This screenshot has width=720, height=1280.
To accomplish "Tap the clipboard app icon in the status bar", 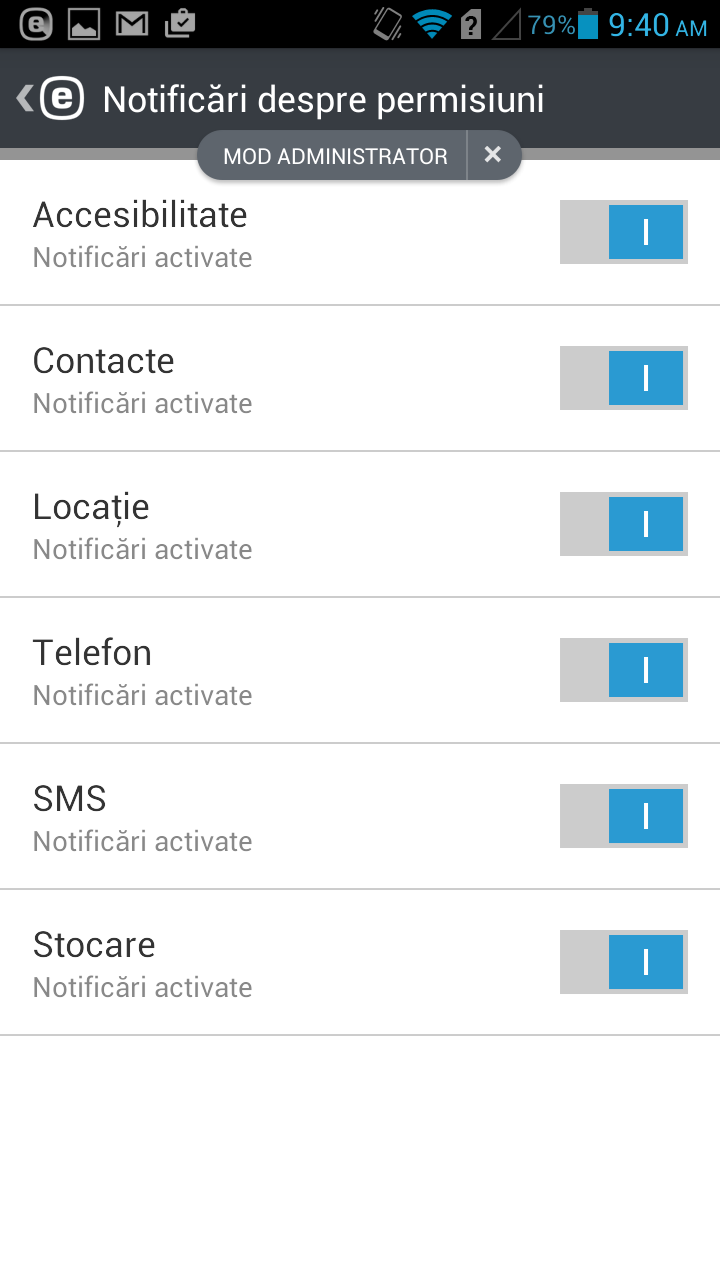I will click(179, 22).
